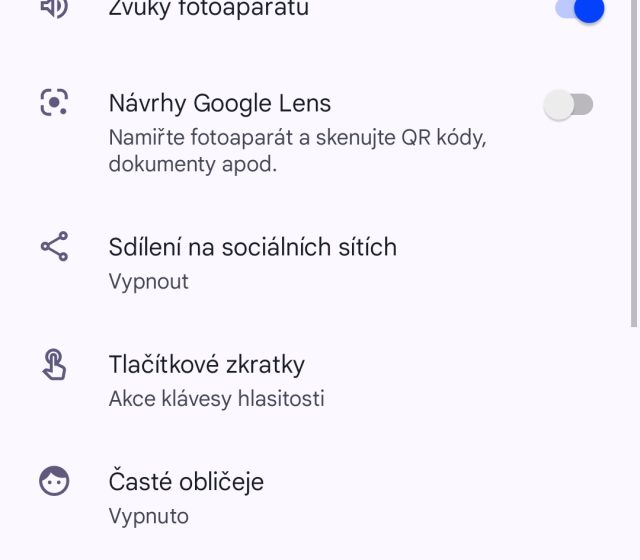Open the Tlačítkové zkratky row
640x560 pixels.
click(216, 380)
